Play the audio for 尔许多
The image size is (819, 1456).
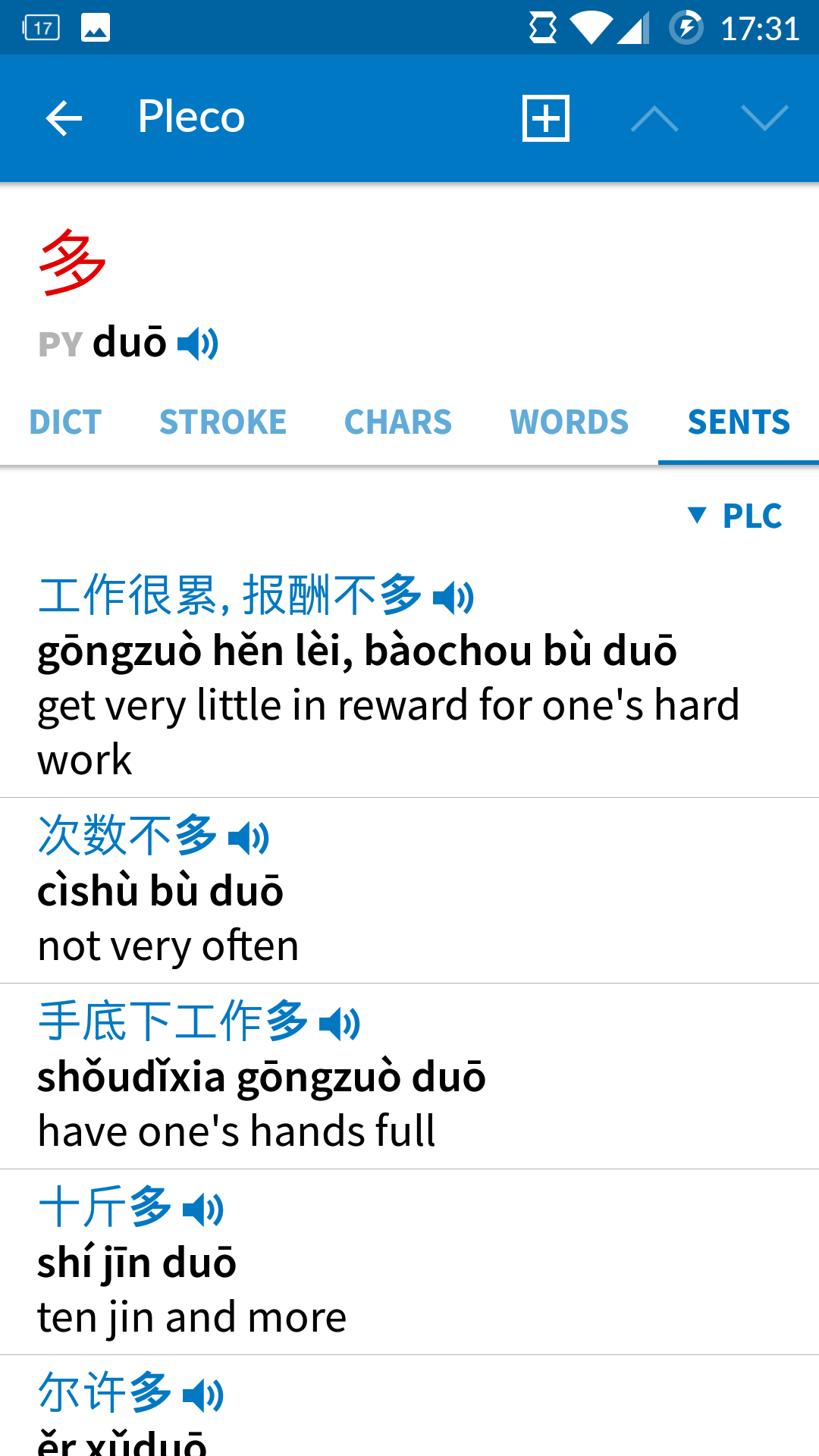(x=203, y=1395)
